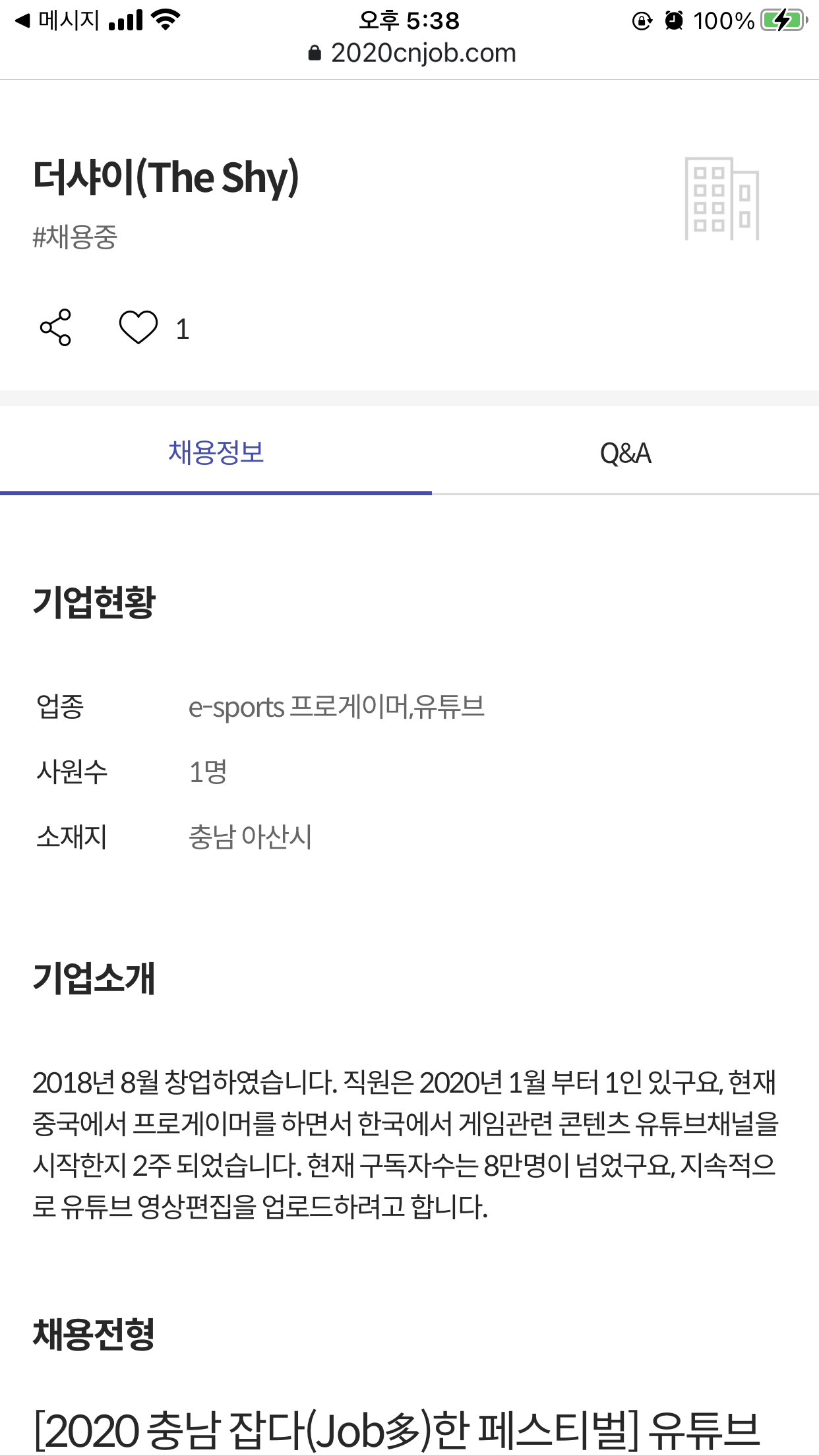Open the 2020 충남 잡다 페스티벌 job posting
Viewport: 819px width, 1456px height.
pyautogui.click(x=397, y=1430)
